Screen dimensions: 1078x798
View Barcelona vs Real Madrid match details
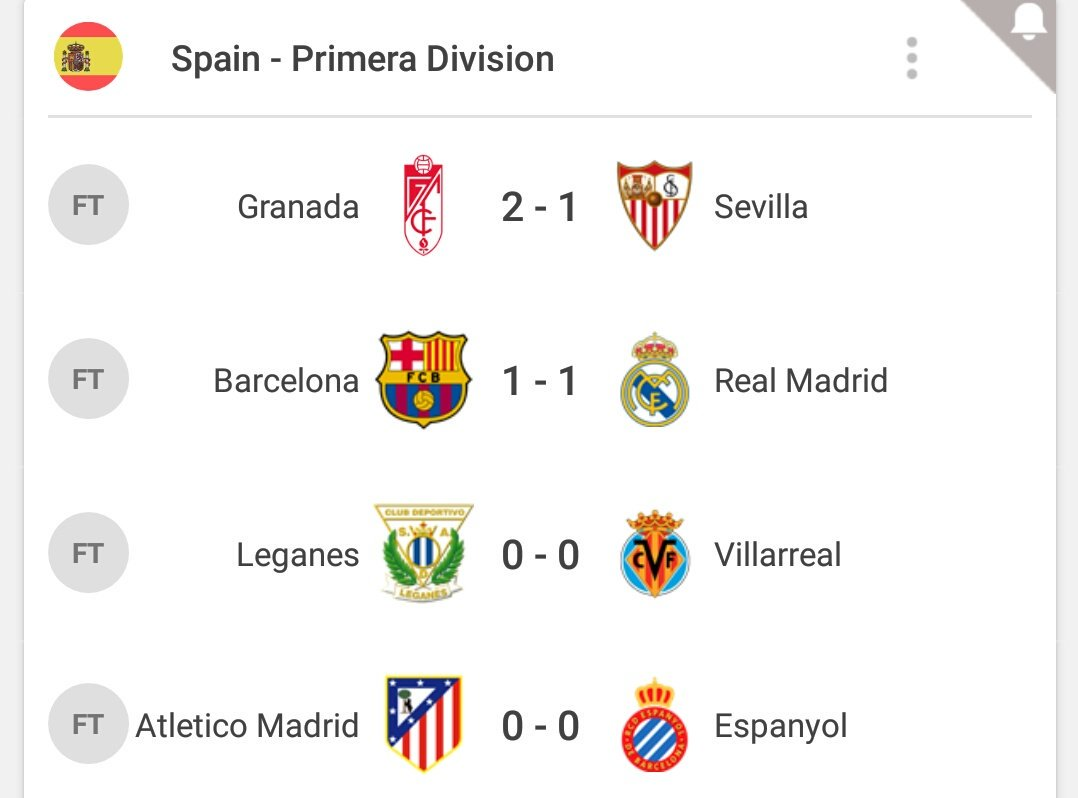540,381
